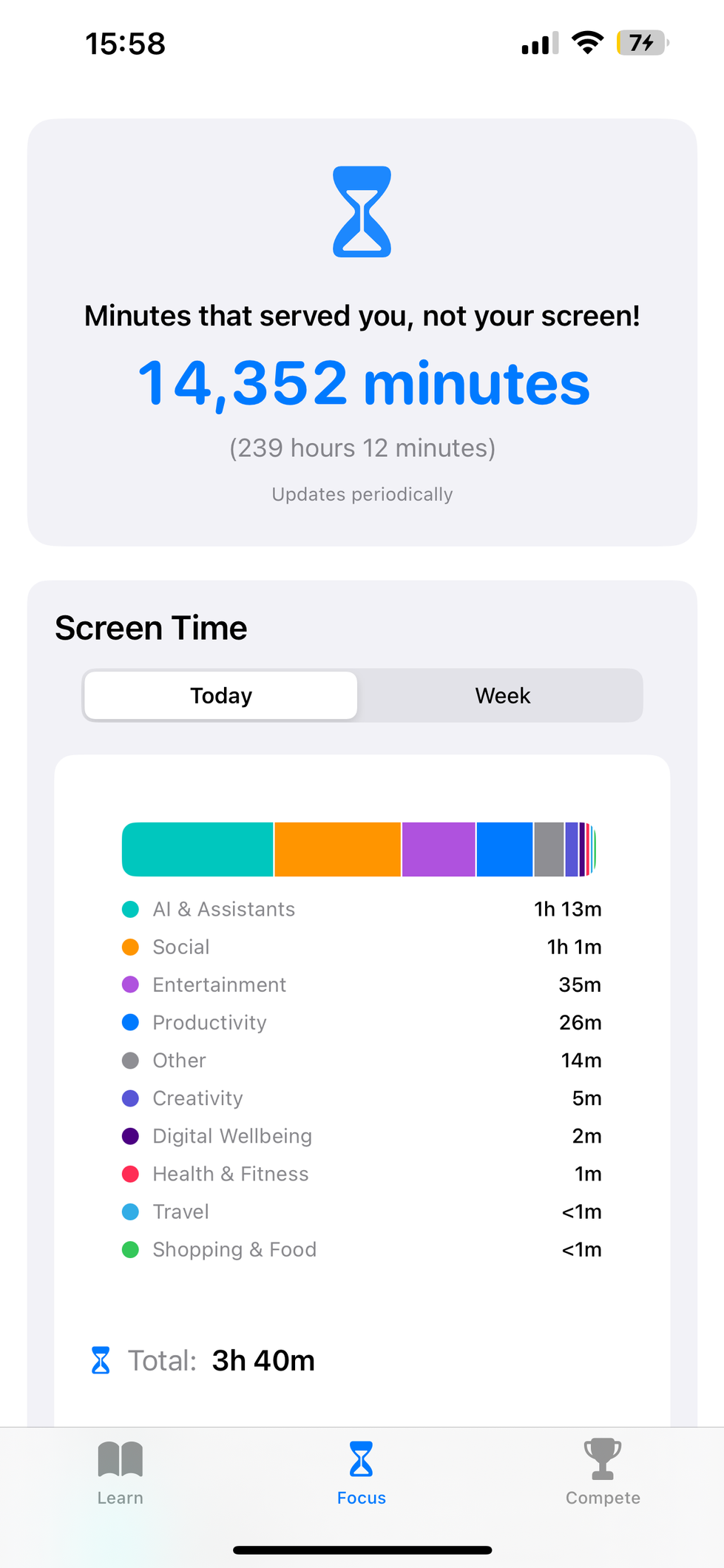Open the Learn tab
The height and width of the screenshot is (1568, 724).
click(121, 1472)
